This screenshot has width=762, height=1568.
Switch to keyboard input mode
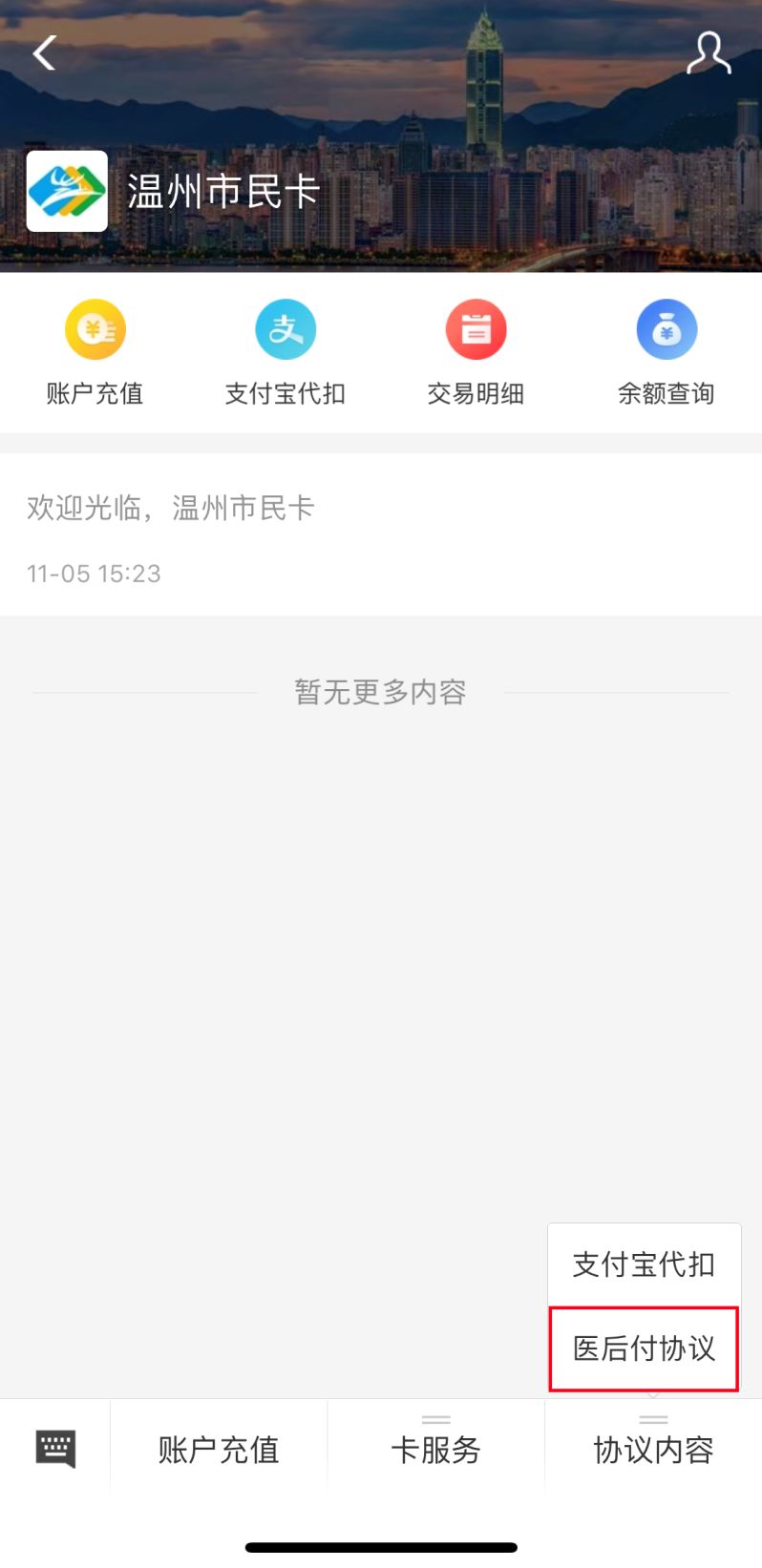(x=55, y=1449)
